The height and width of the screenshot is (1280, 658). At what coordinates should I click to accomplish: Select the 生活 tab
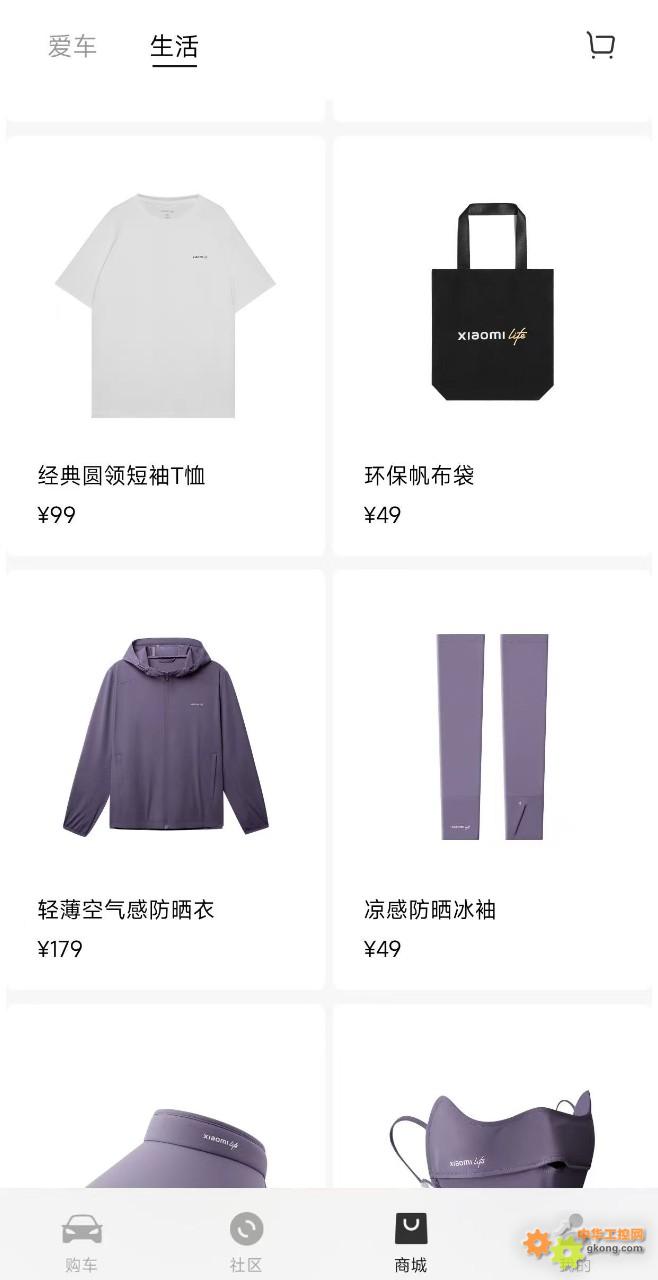coord(174,46)
